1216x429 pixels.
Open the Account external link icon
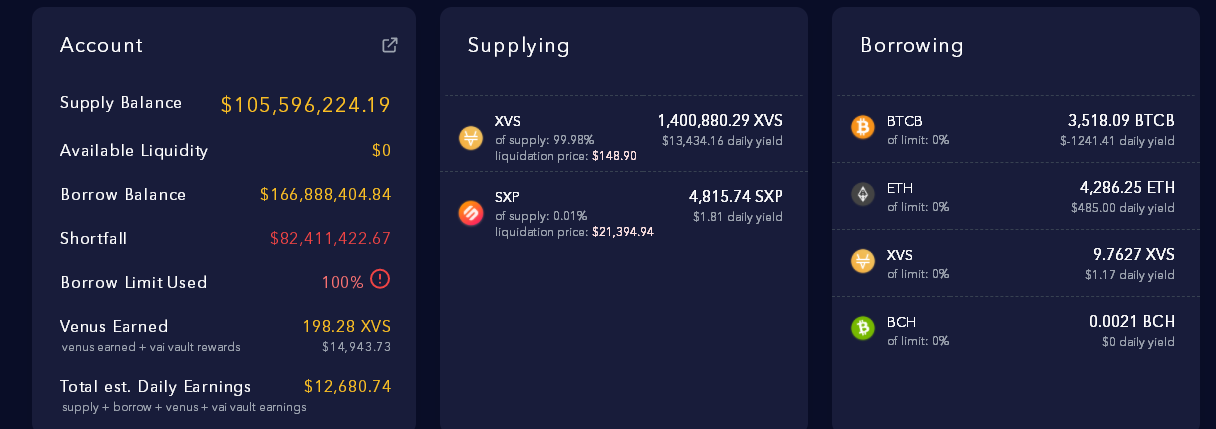pos(390,45)
